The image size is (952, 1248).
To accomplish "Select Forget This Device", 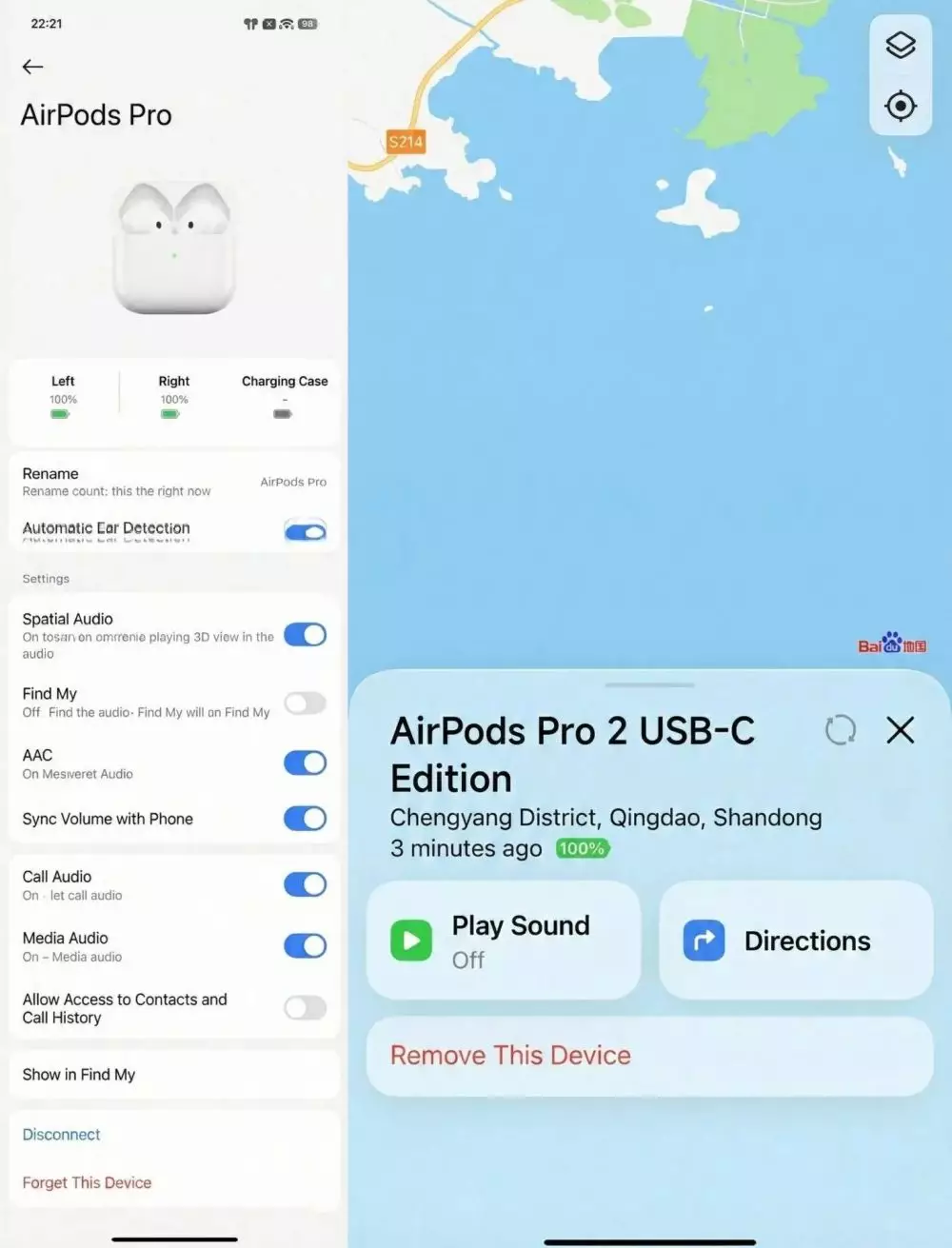I will coord(87,1182).
